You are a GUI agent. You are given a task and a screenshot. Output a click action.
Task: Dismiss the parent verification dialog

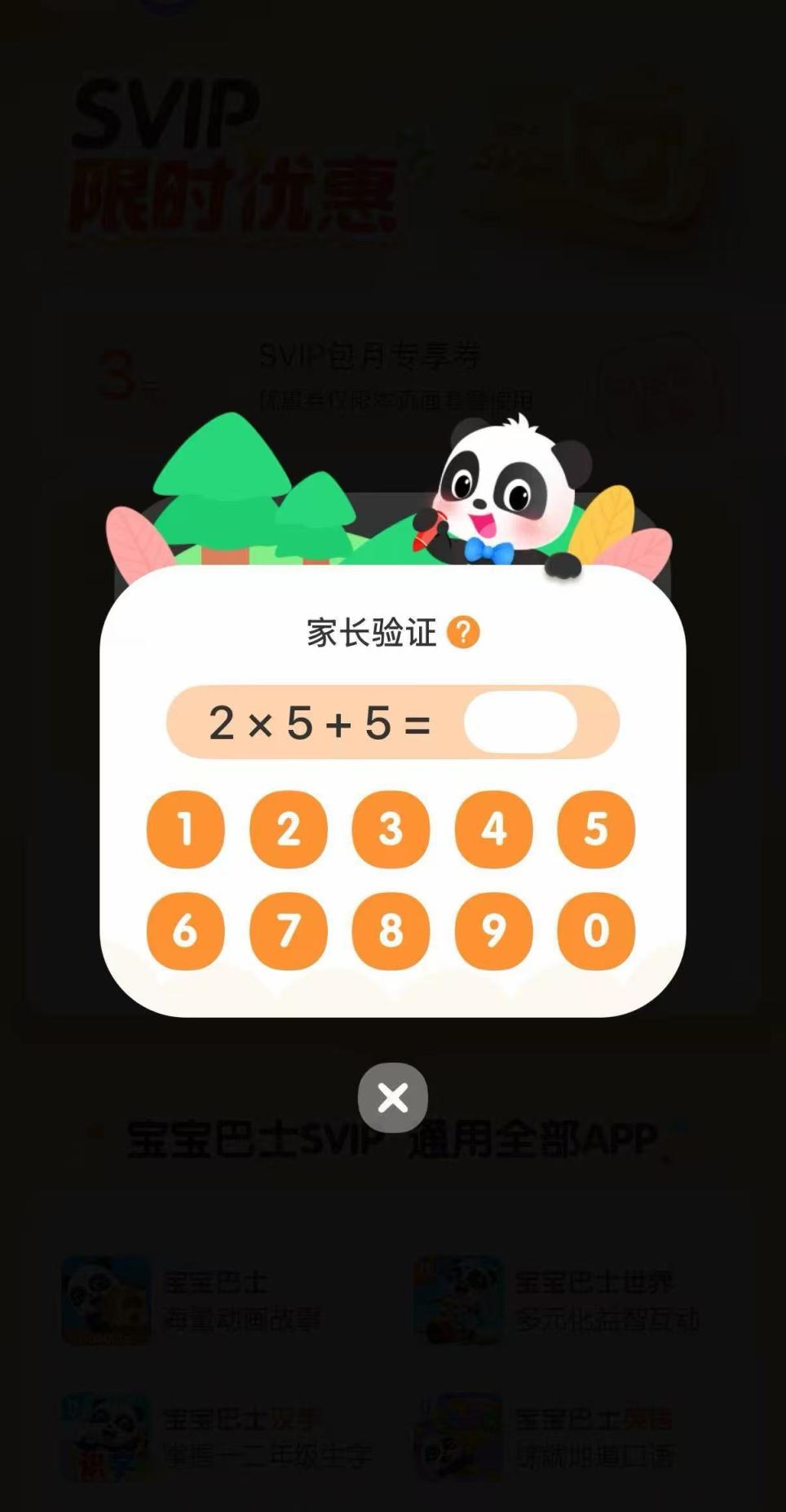click(x=393, y=1098)
